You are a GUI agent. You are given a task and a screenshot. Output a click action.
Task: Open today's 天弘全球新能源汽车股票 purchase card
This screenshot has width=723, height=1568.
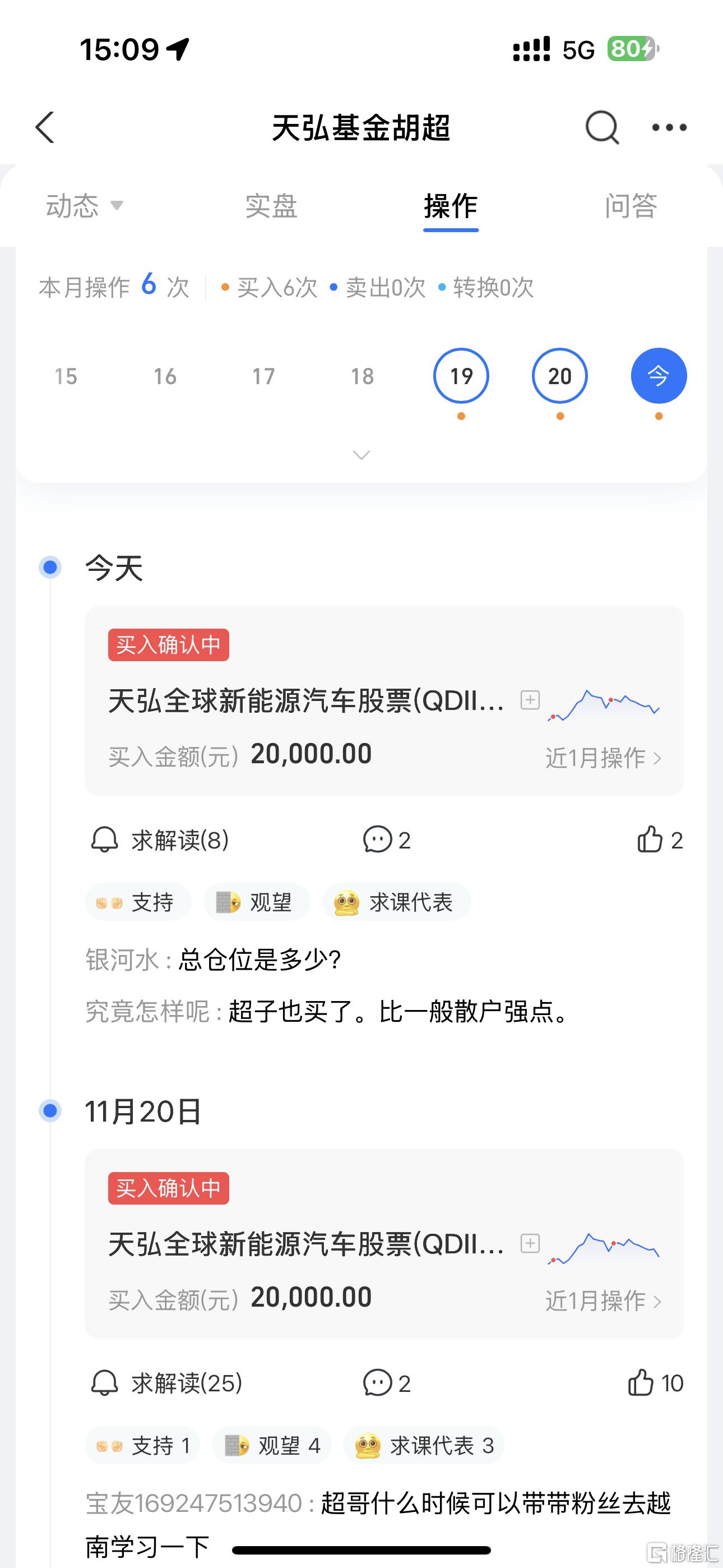click(305, 701)
